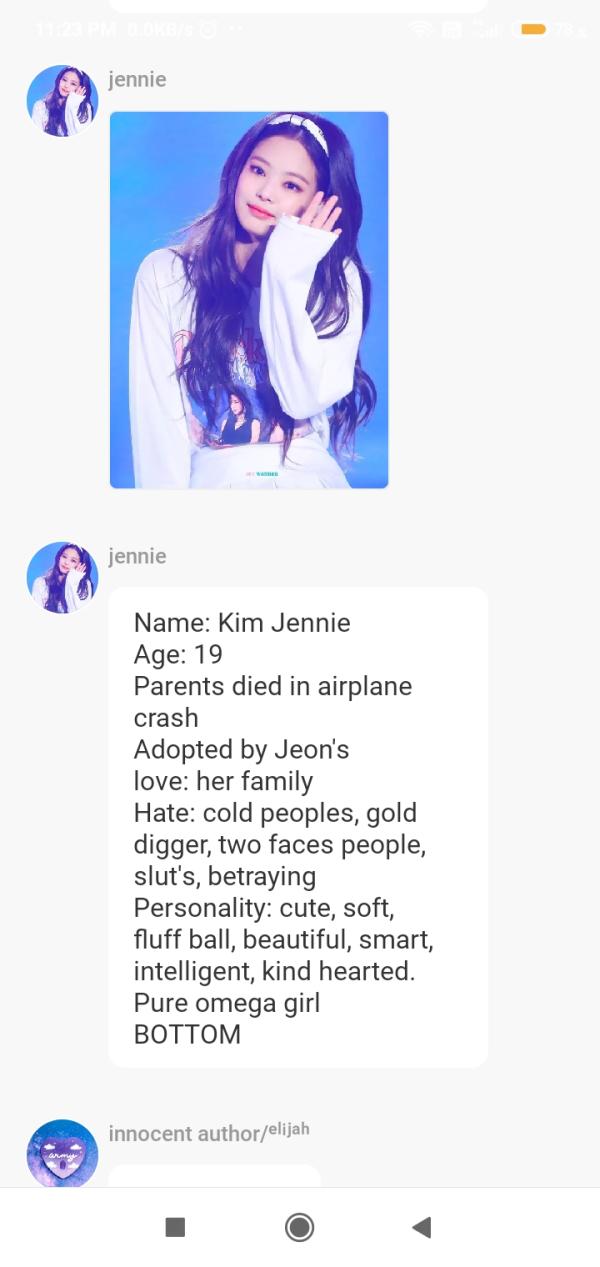Tap jennie's avatar beside the photo message

coord(62,101)
